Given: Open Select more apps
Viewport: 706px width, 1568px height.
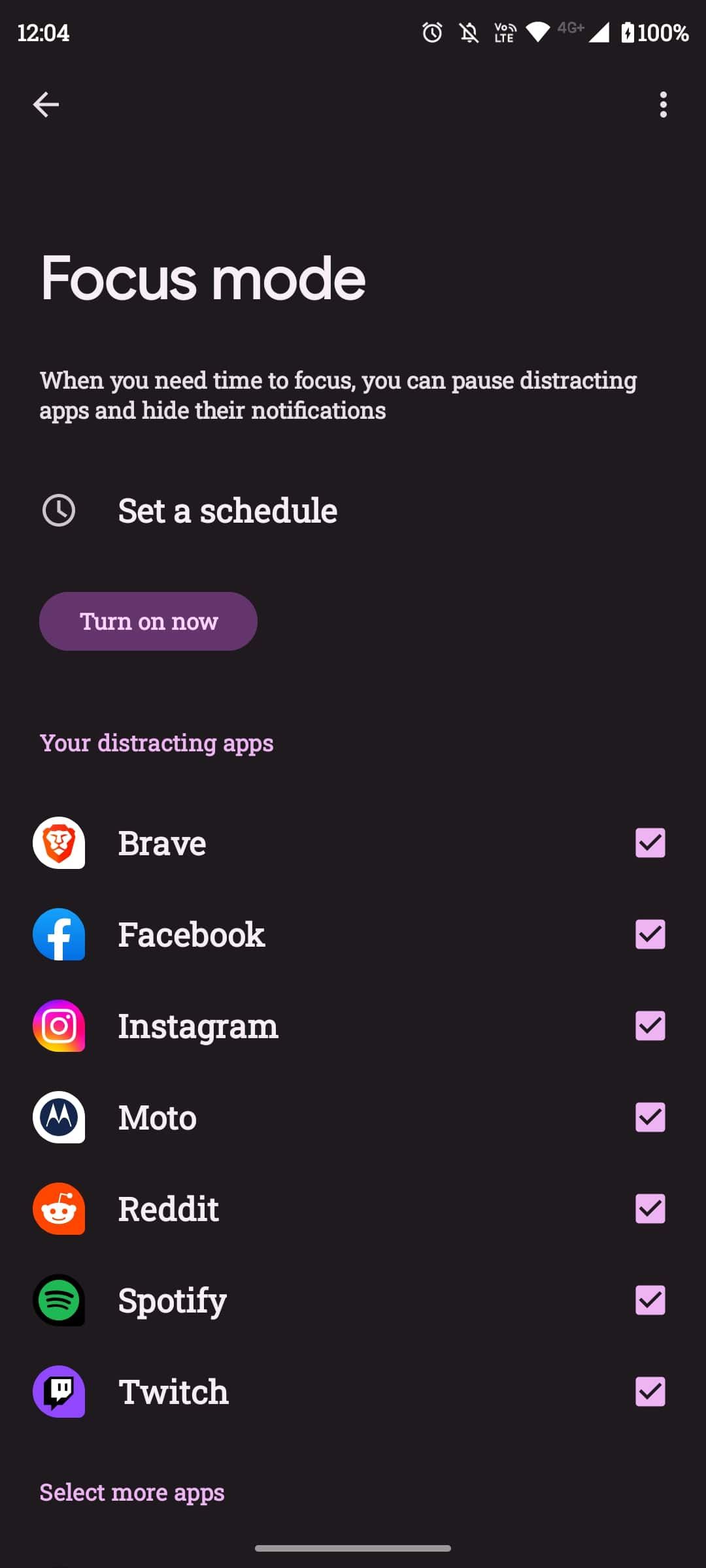Looking at the screenshot, I should tap(132, 1492).
